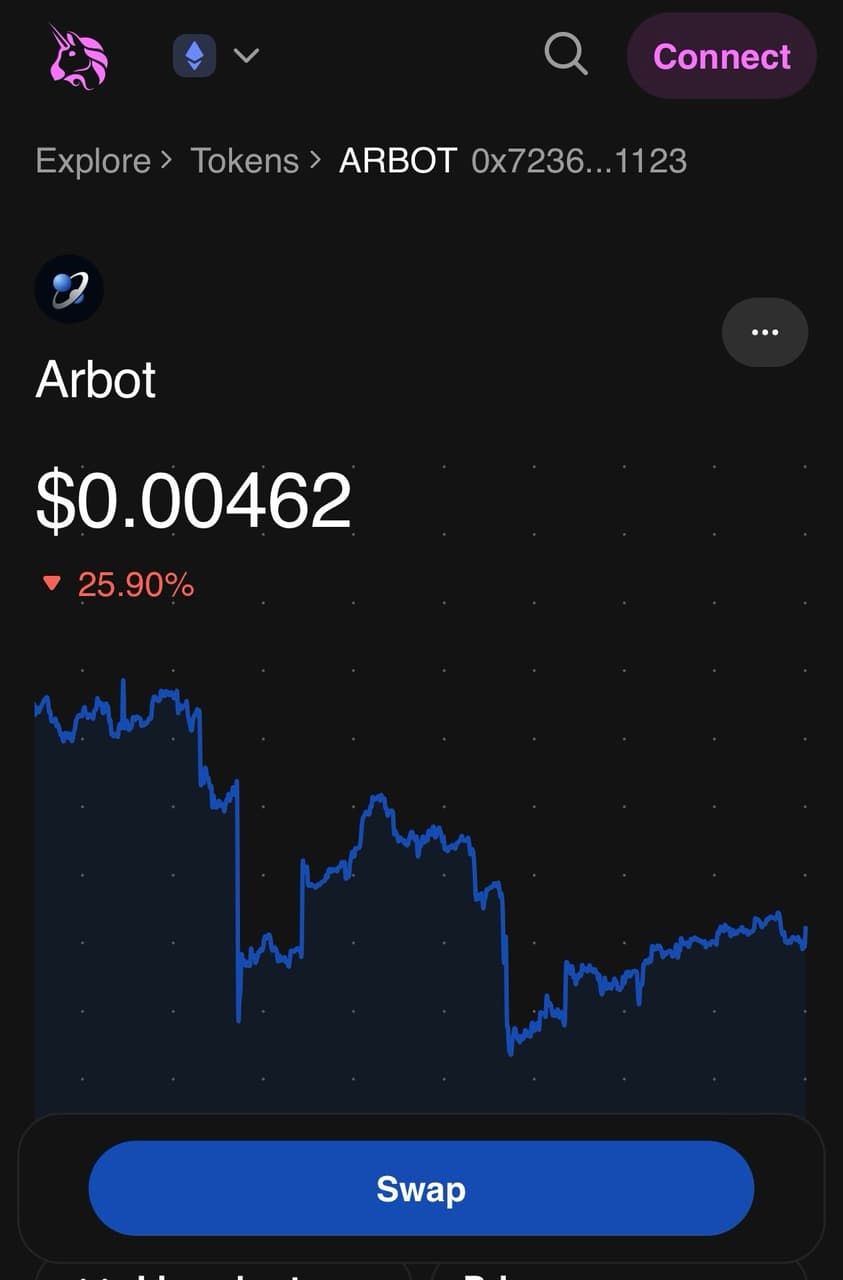Image resolution: width=843 pixels, height=1280 pixels.
Task: Click the red price-decline triangle indicator
Action: (53, 583)
